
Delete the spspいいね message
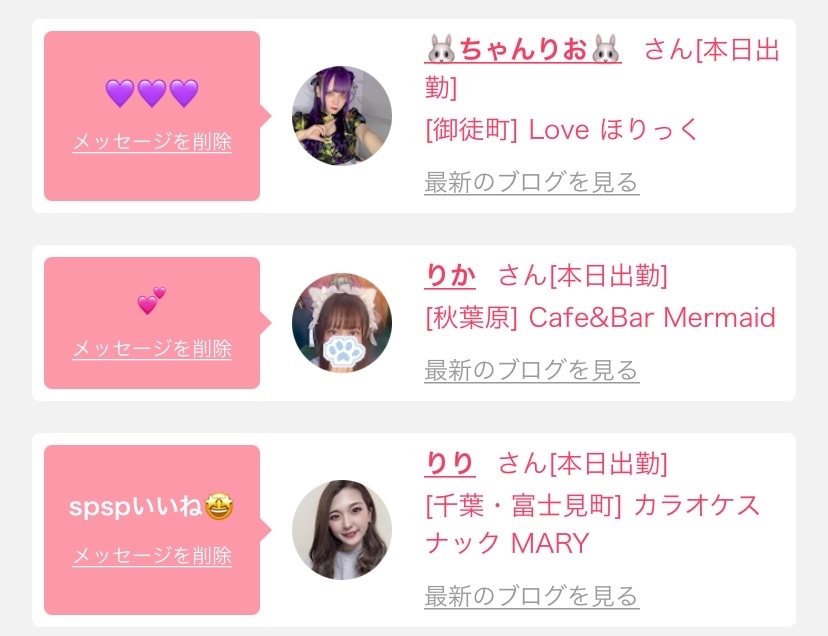pyautogui.click(x=152, y=555)
